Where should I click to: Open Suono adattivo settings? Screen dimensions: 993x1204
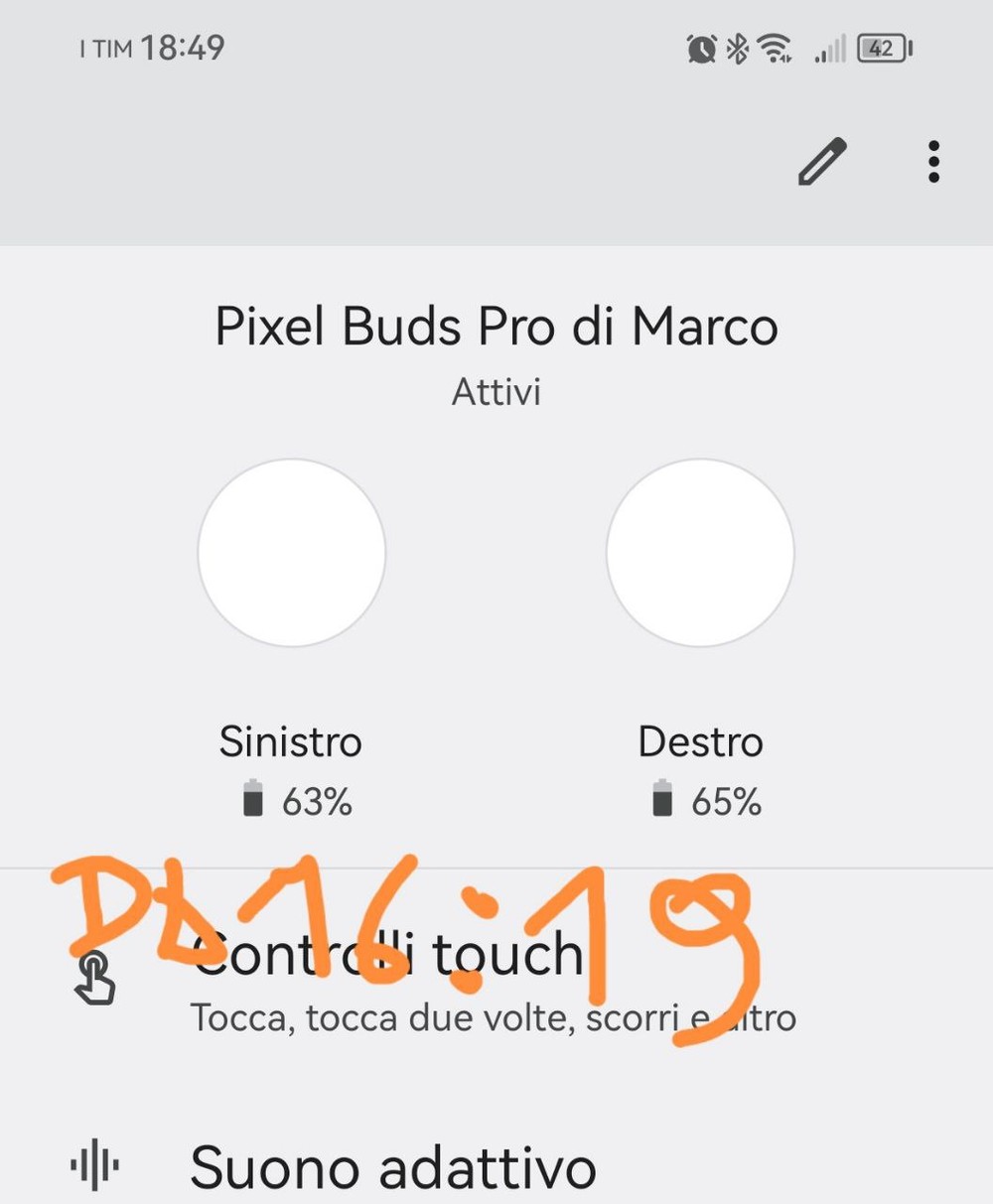pos(392,1166)
